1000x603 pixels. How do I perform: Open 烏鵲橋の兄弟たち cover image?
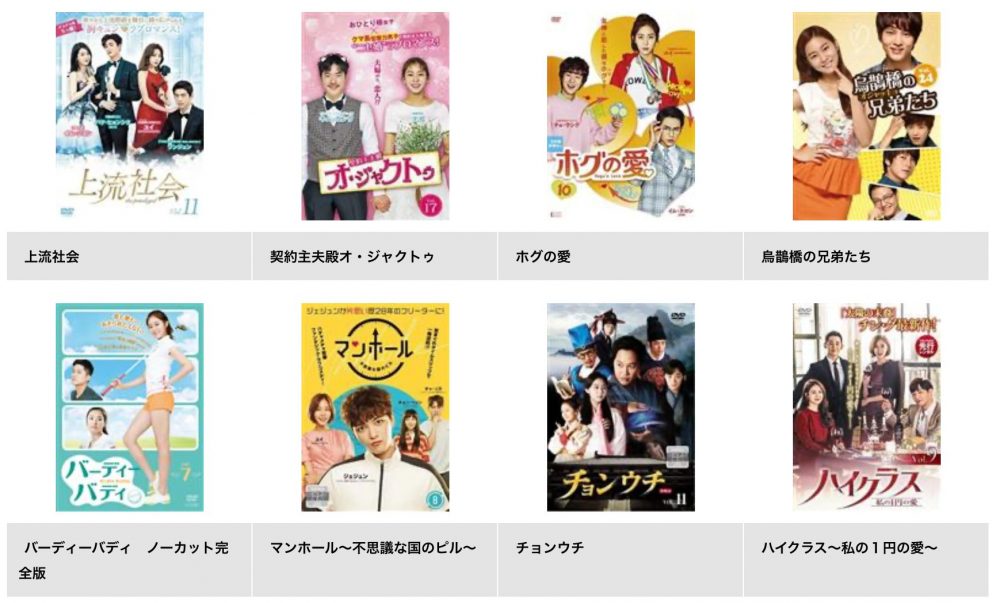(866, 116)
